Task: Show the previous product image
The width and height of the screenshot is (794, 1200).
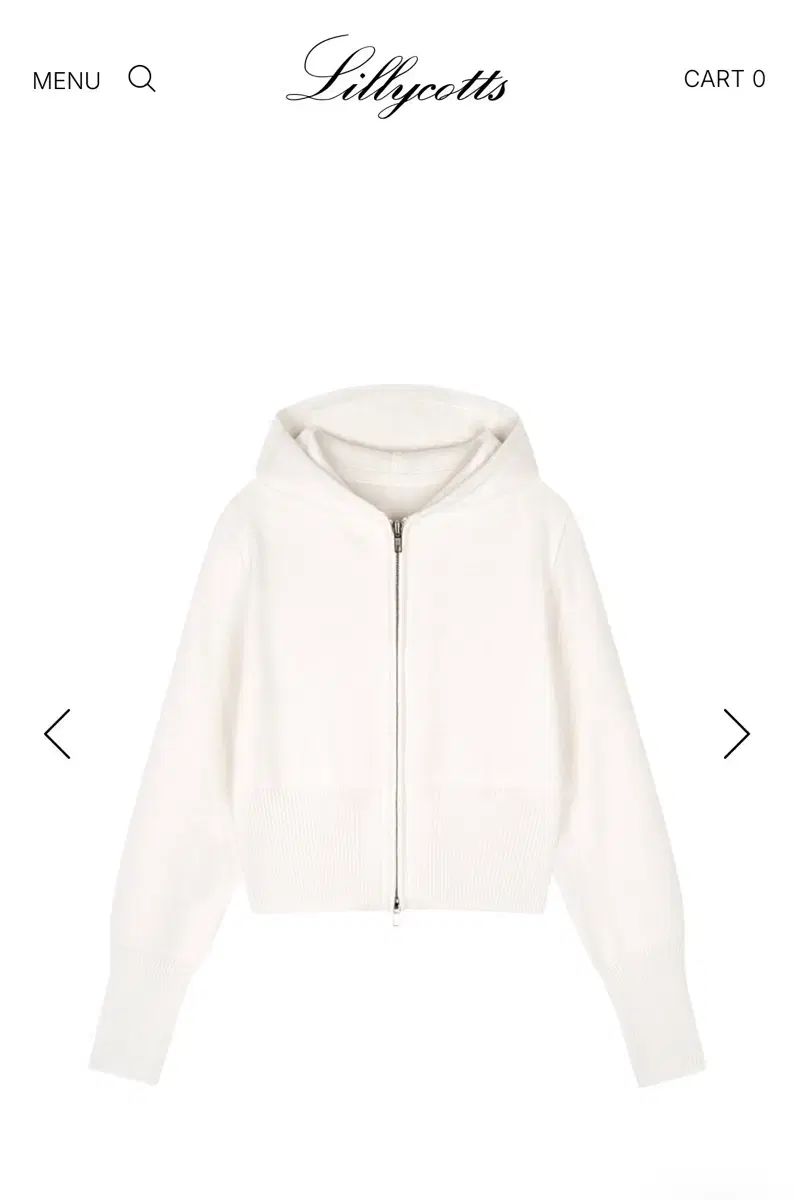Action: [57, 734]
